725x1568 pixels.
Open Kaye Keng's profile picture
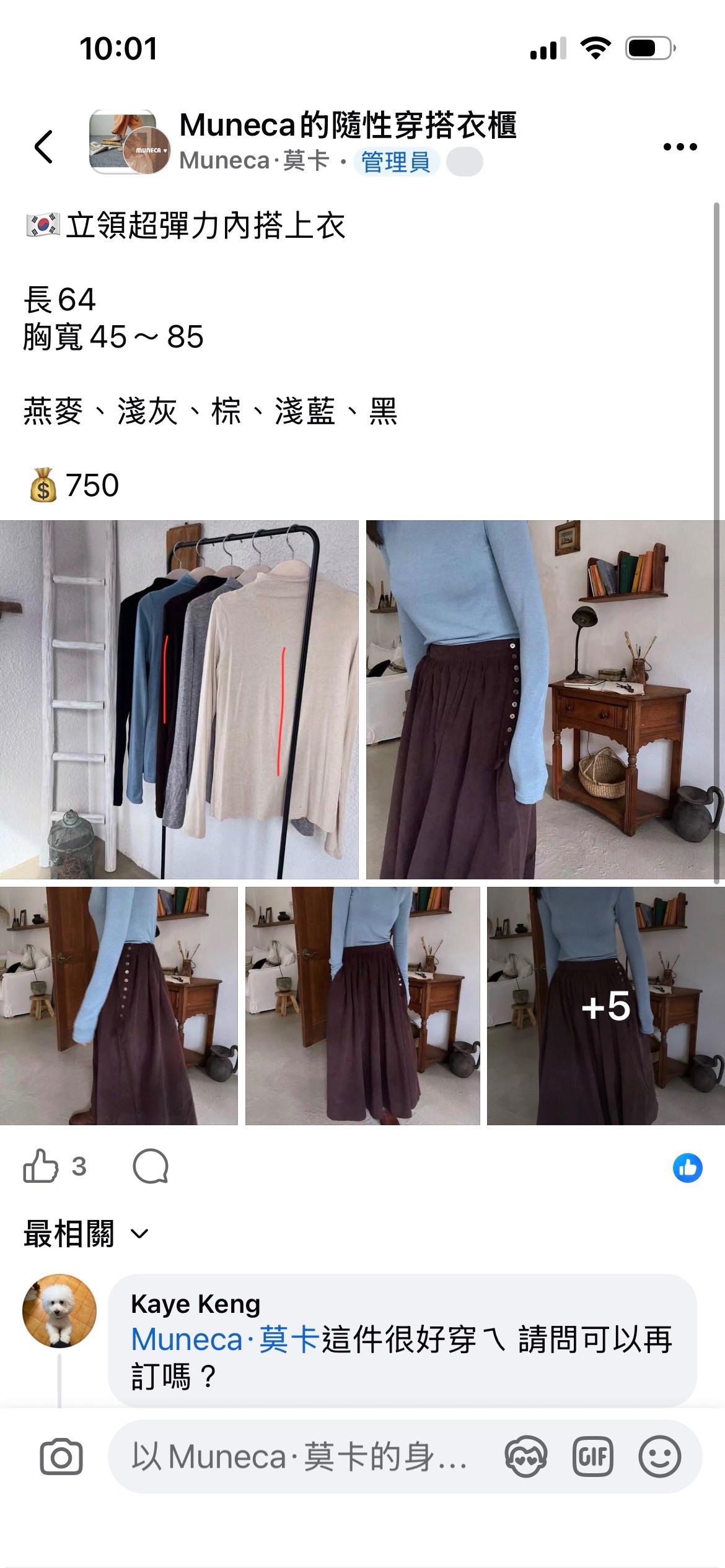click(x=59, y=1310)
